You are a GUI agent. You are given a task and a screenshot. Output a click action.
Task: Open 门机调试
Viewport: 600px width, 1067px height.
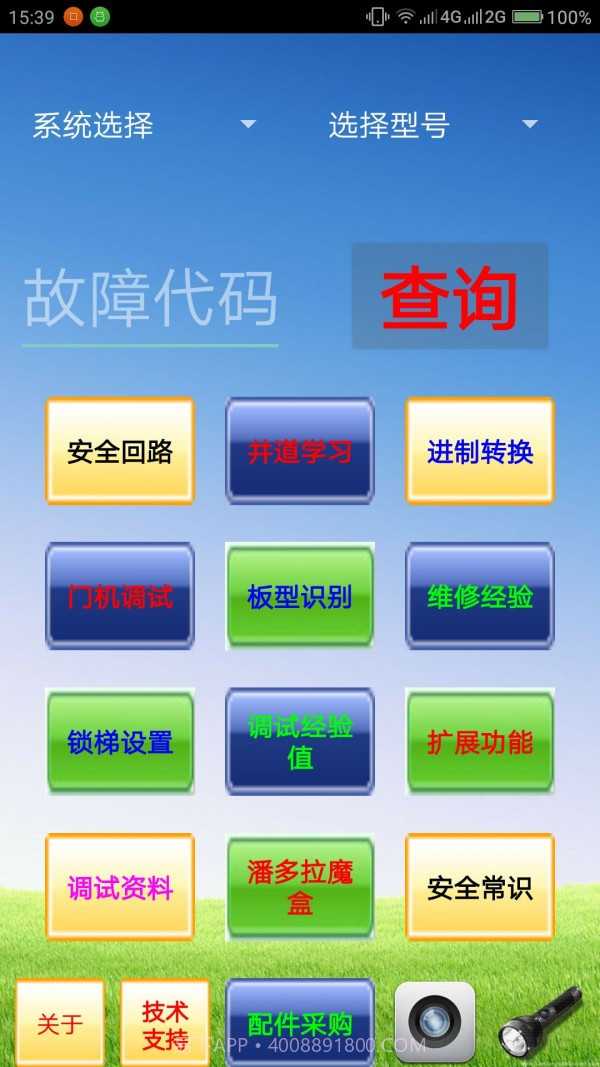120,596
